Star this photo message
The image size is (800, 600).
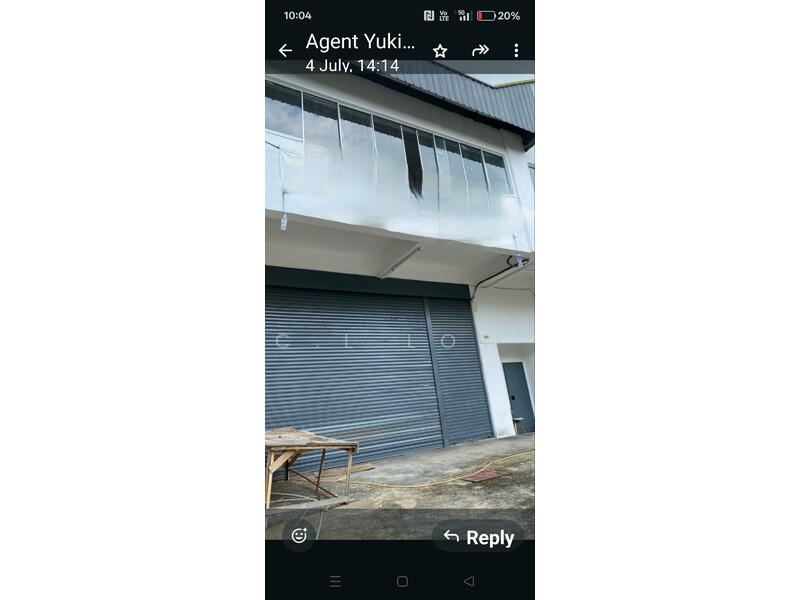pyautogui.click(x=440, y=50)
